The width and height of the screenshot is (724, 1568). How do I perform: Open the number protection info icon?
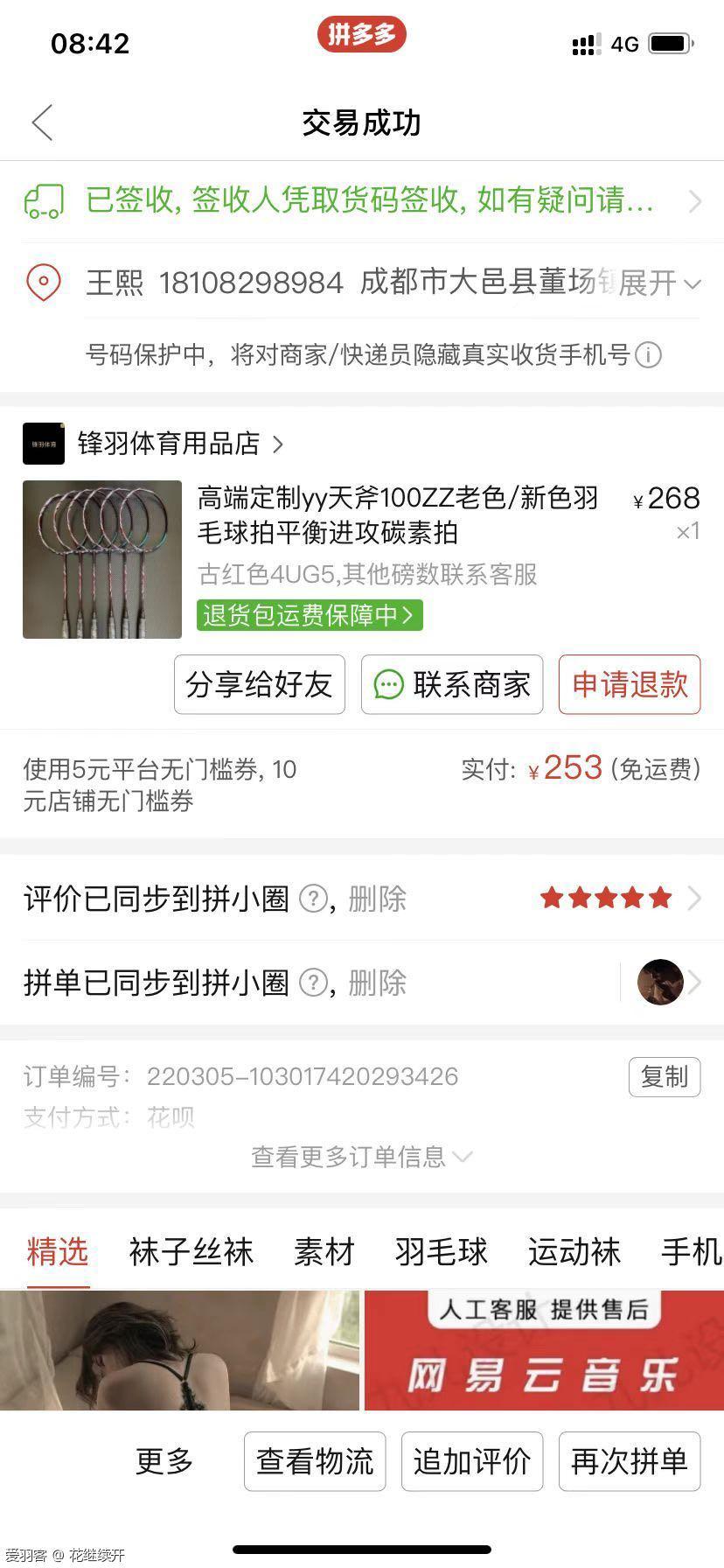648,355
